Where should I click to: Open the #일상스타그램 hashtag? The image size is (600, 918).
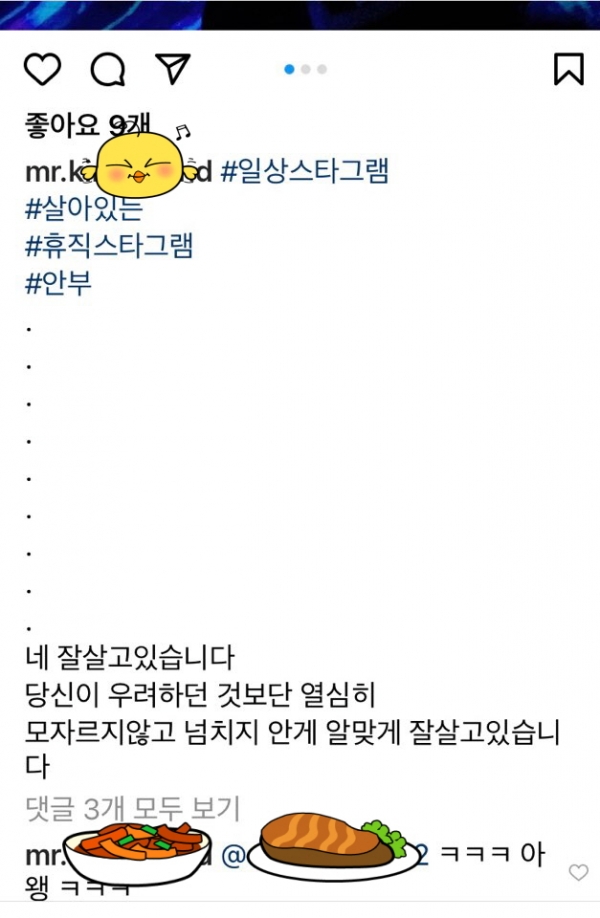point(304,172)
